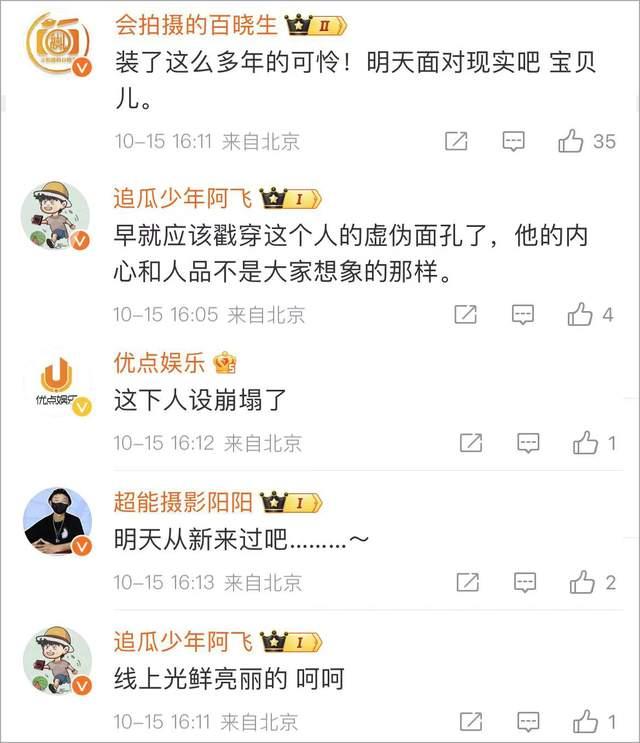640x743 pixels.
Task: Reply to 会拍摄的百晓生's comment
Action: (x=513, y=141)
